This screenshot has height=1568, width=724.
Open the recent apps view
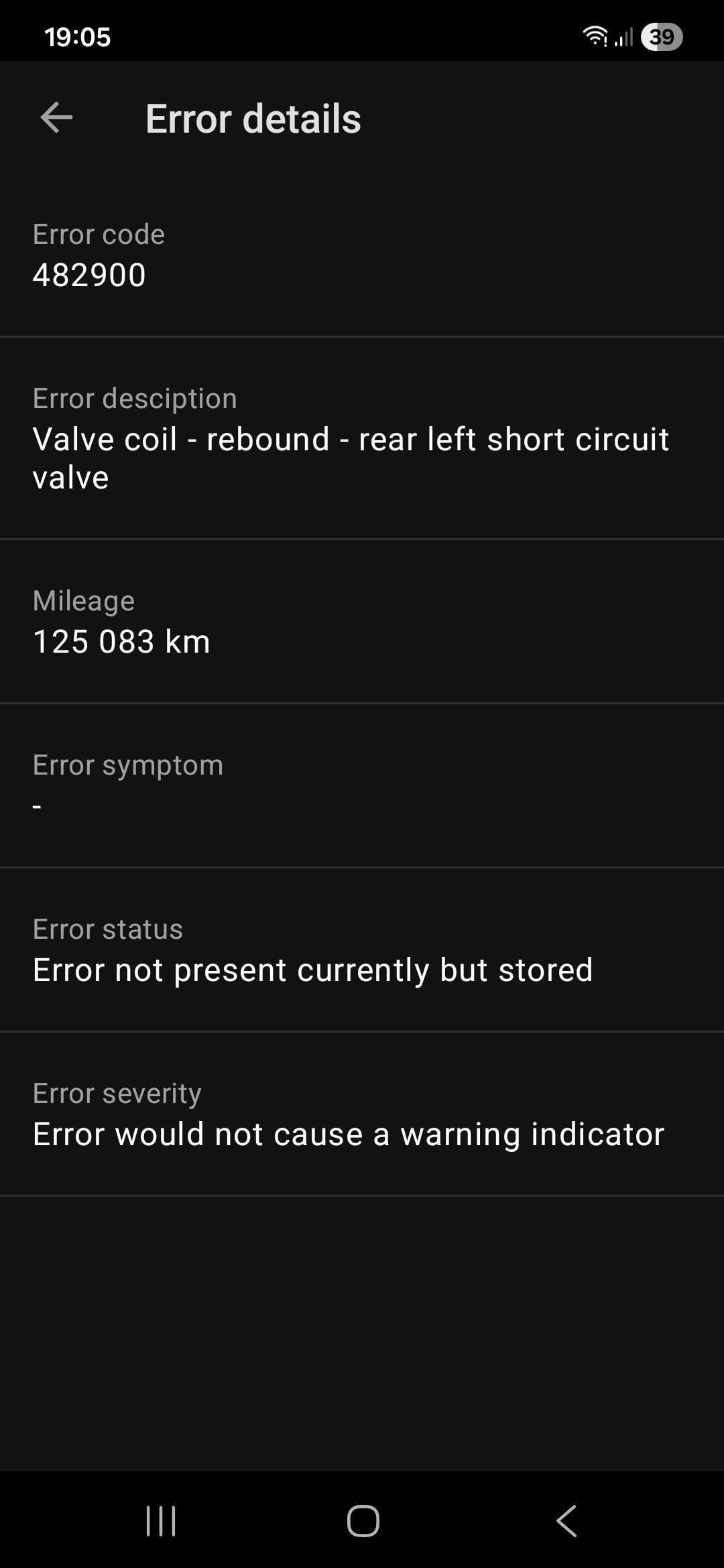click(161, 1520)
